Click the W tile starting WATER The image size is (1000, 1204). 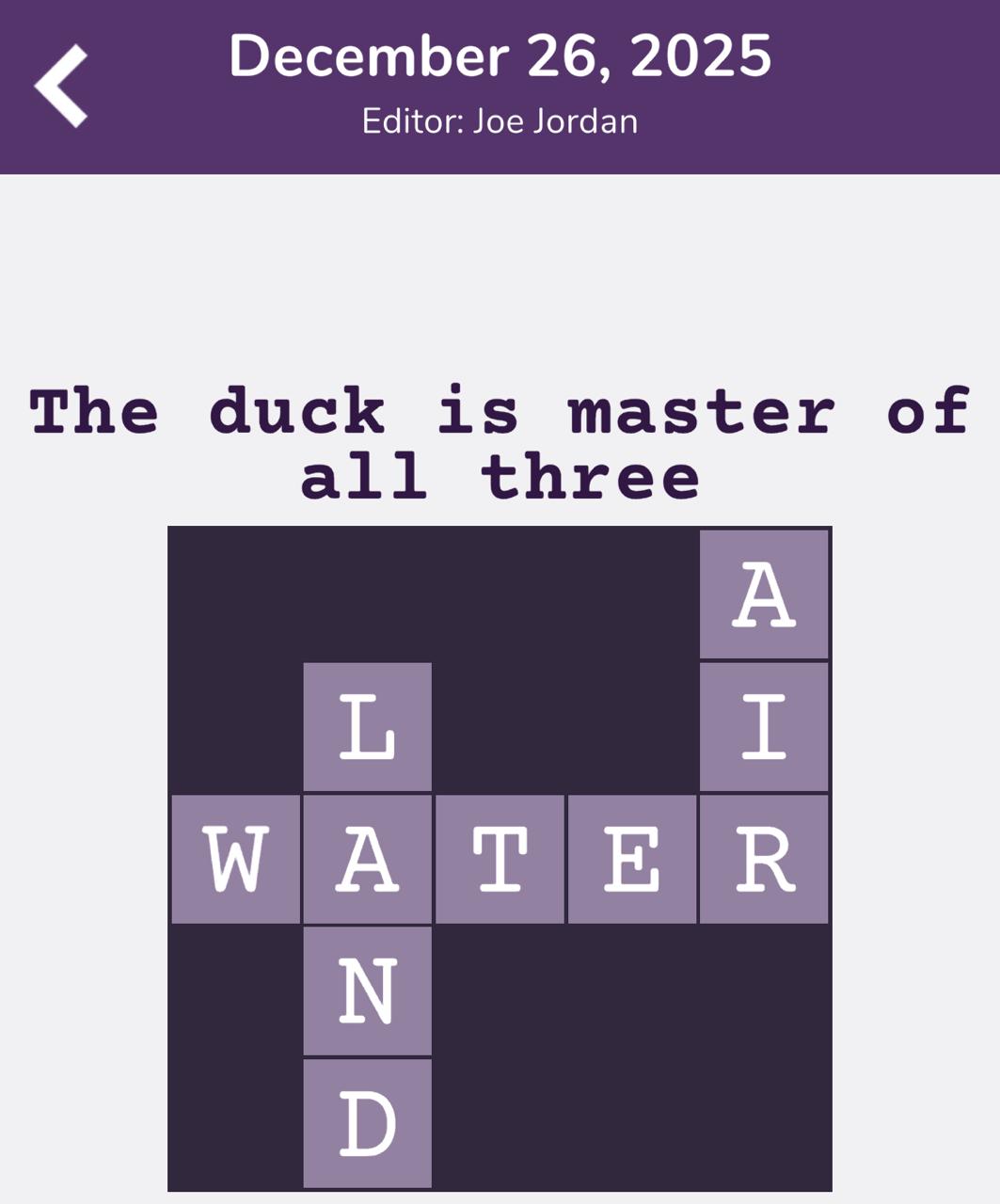coord(234,856)
